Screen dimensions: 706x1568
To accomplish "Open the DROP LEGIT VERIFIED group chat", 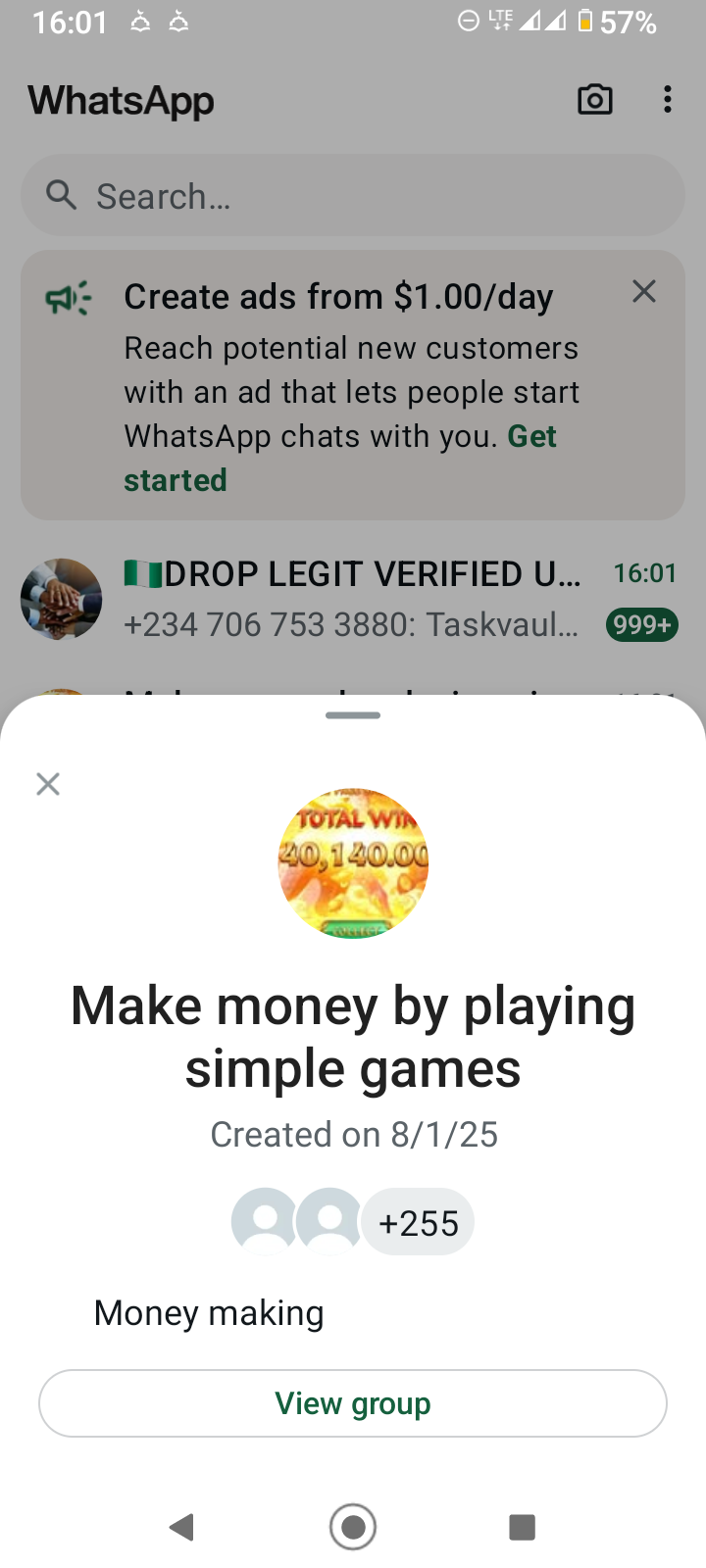I will [353, 598].
